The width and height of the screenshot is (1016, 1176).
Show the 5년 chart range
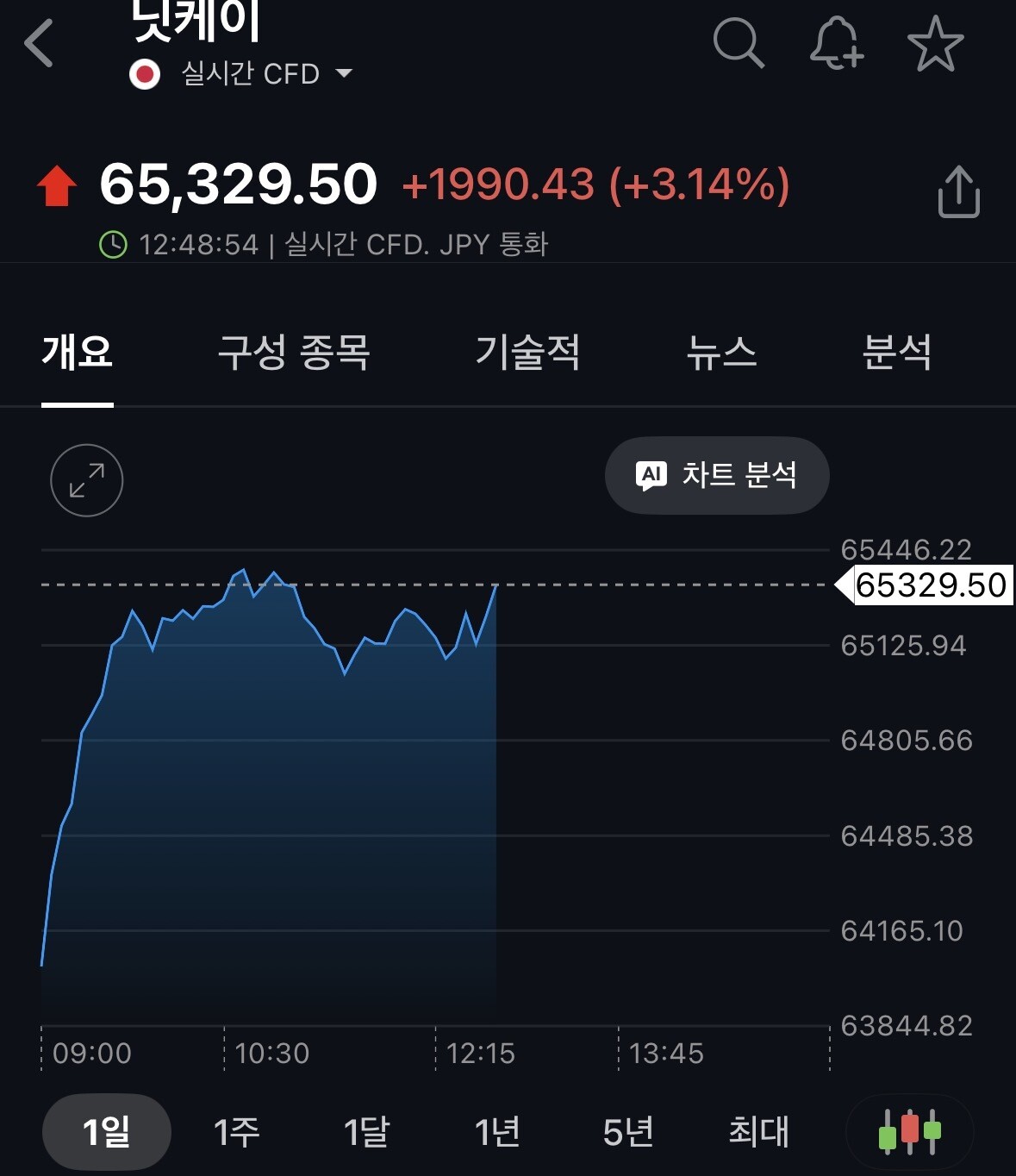(x=628, y=1132)
